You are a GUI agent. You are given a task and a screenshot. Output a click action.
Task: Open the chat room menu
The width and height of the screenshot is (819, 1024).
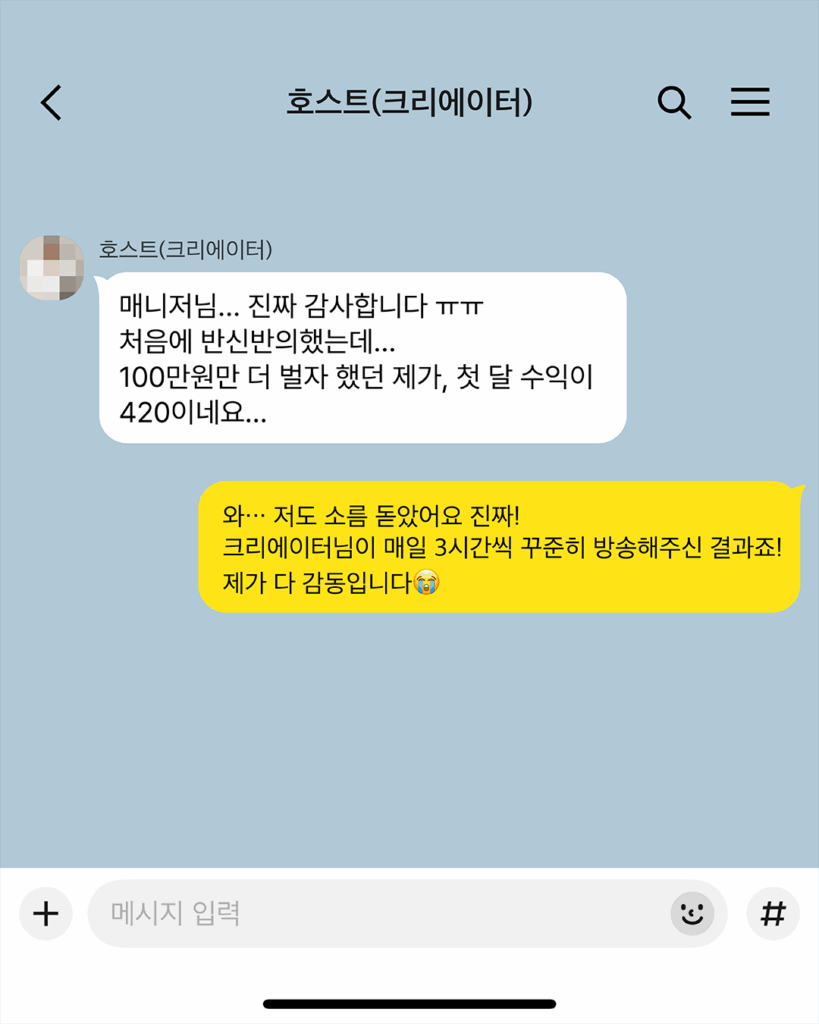coord(749,102)
